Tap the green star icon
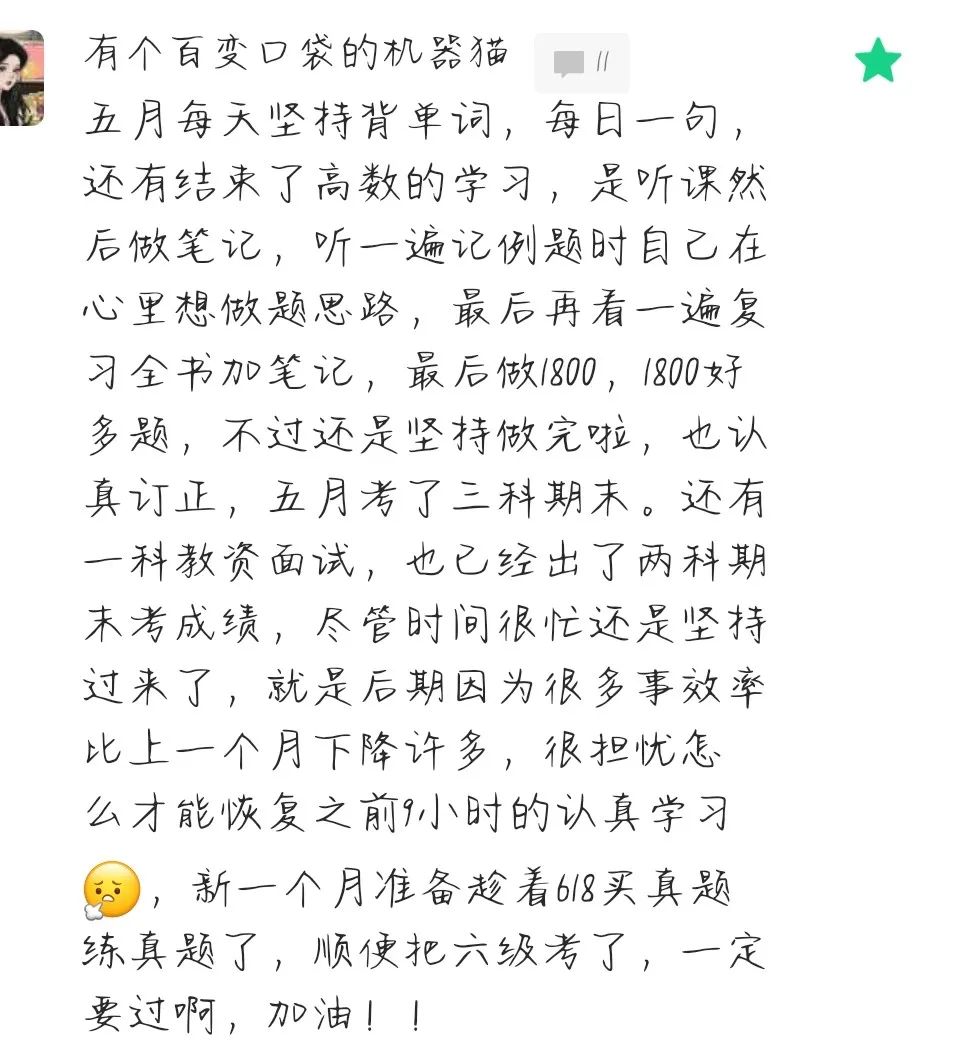The height and width of the screenshot is (1060, 968). 878,62
